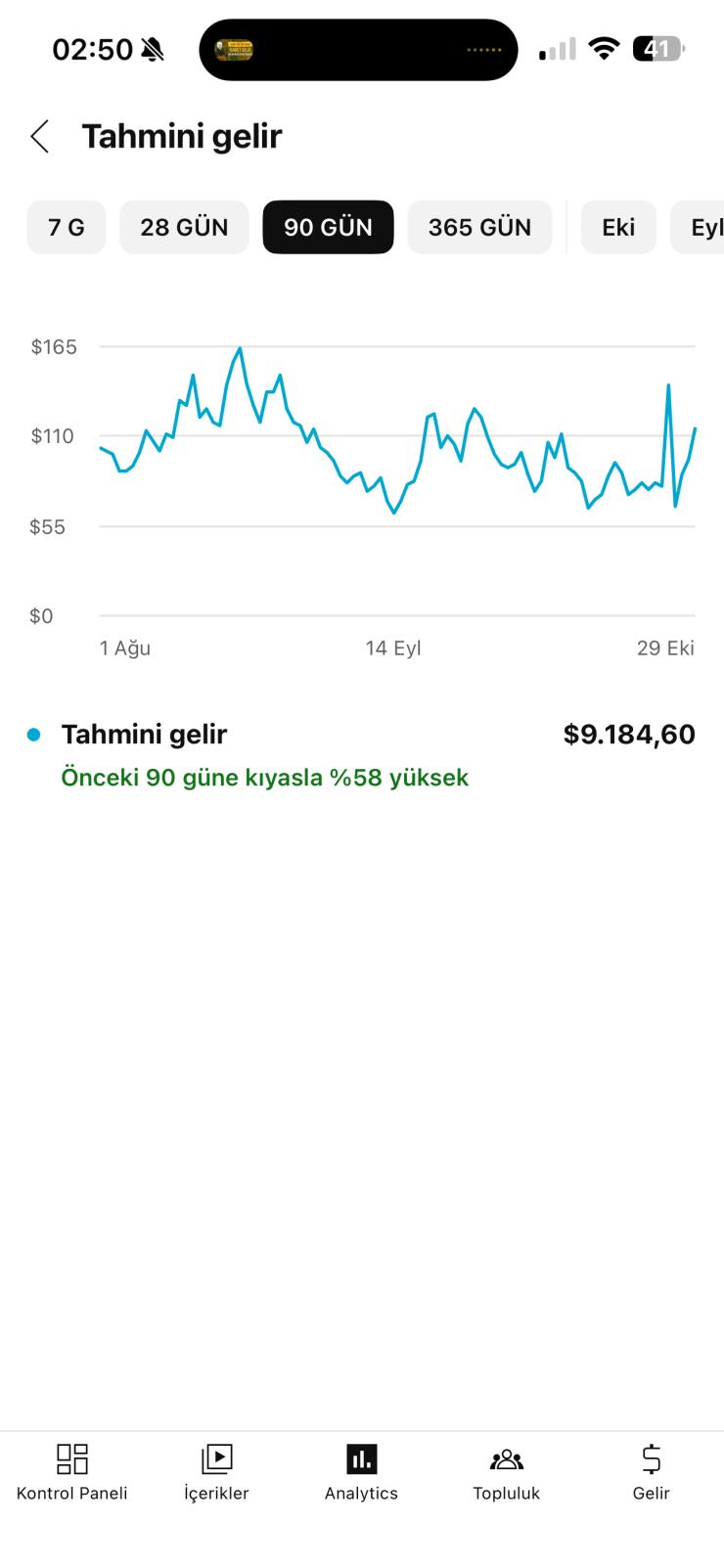Open the Eki month filter
The image size is (724, 1568).
[x=617, y=227]
